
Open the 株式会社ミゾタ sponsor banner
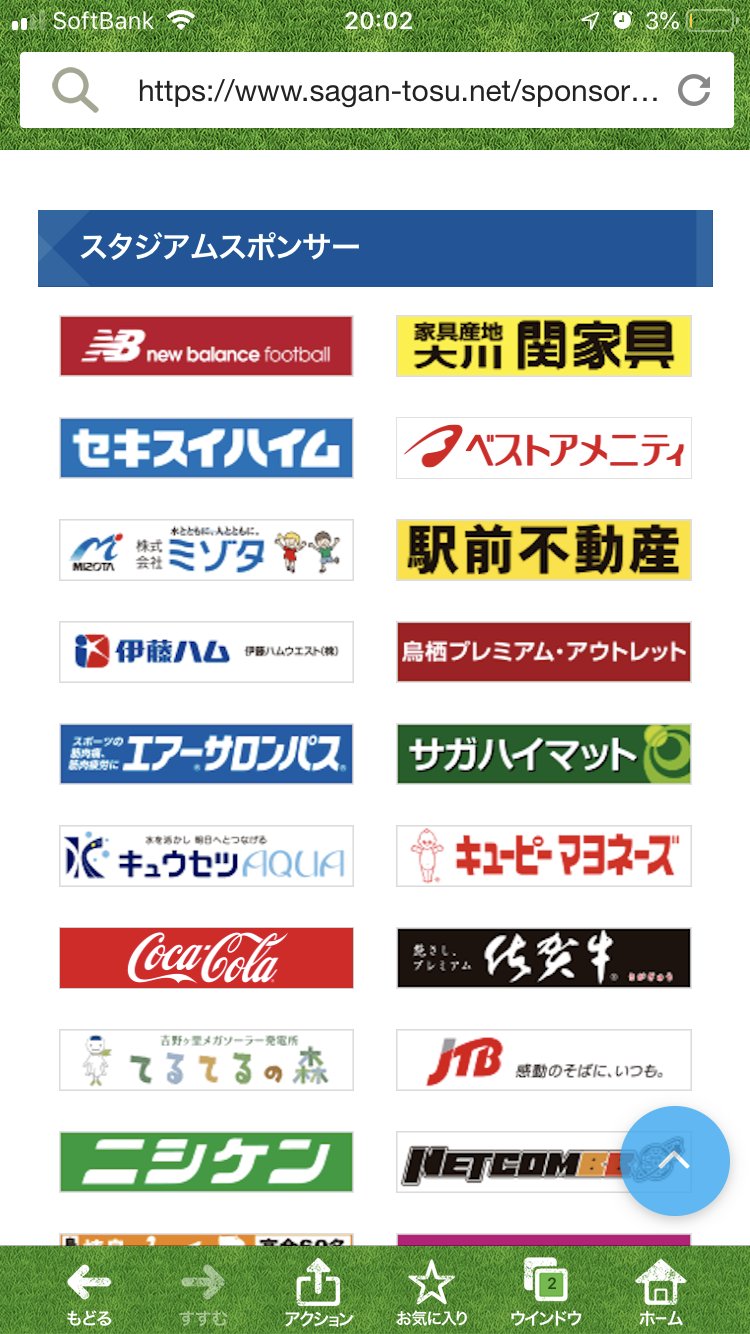[206, 550]
